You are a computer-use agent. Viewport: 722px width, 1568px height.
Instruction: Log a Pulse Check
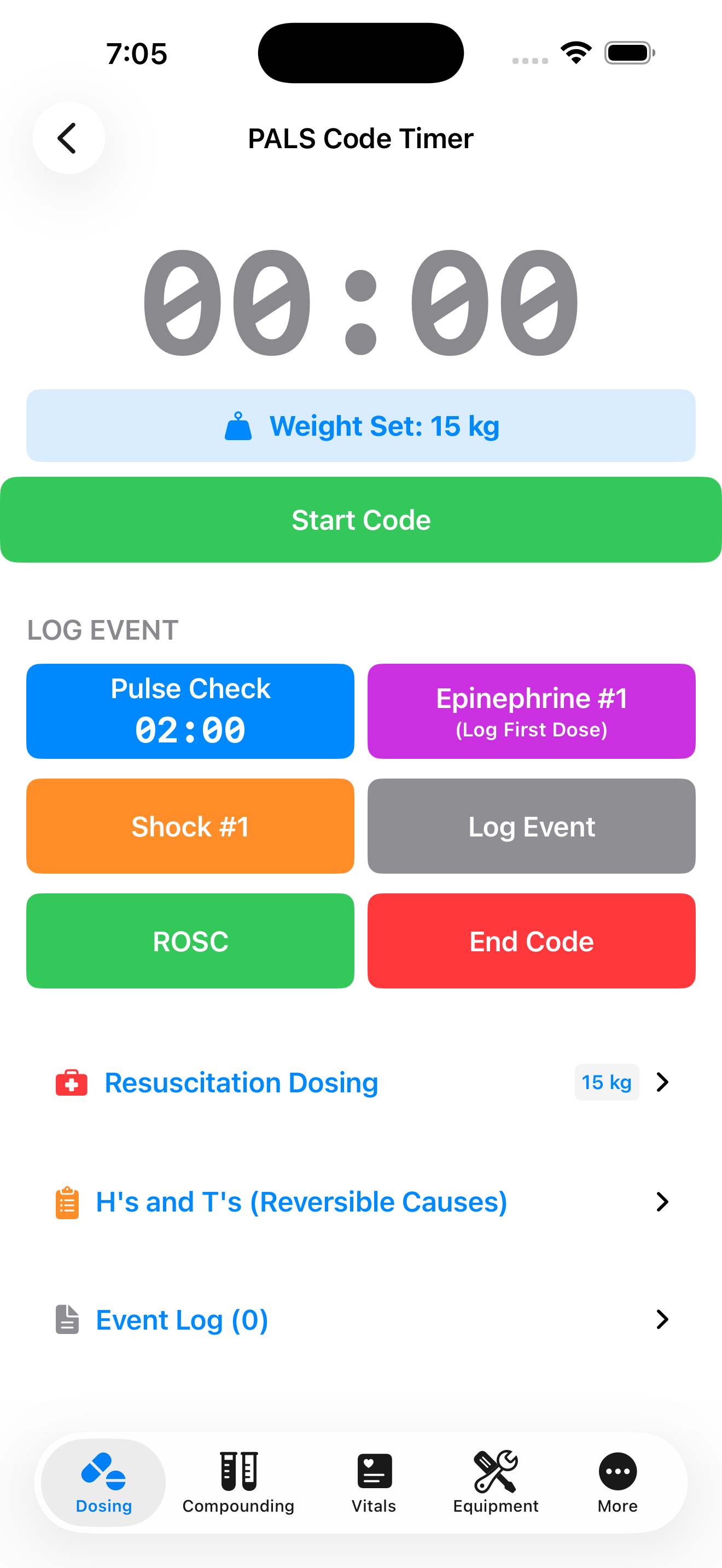tap(190, 710)
